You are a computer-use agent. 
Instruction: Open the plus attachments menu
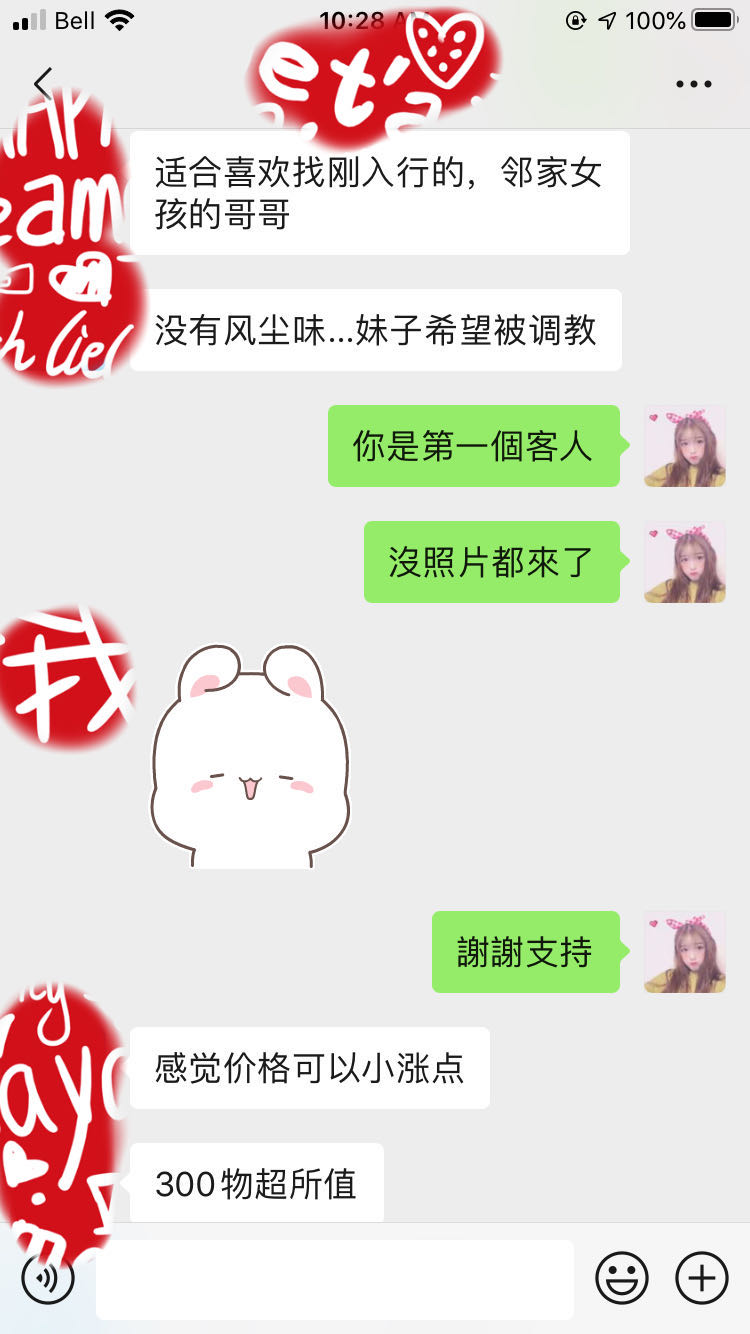(x=702, y=1278)
